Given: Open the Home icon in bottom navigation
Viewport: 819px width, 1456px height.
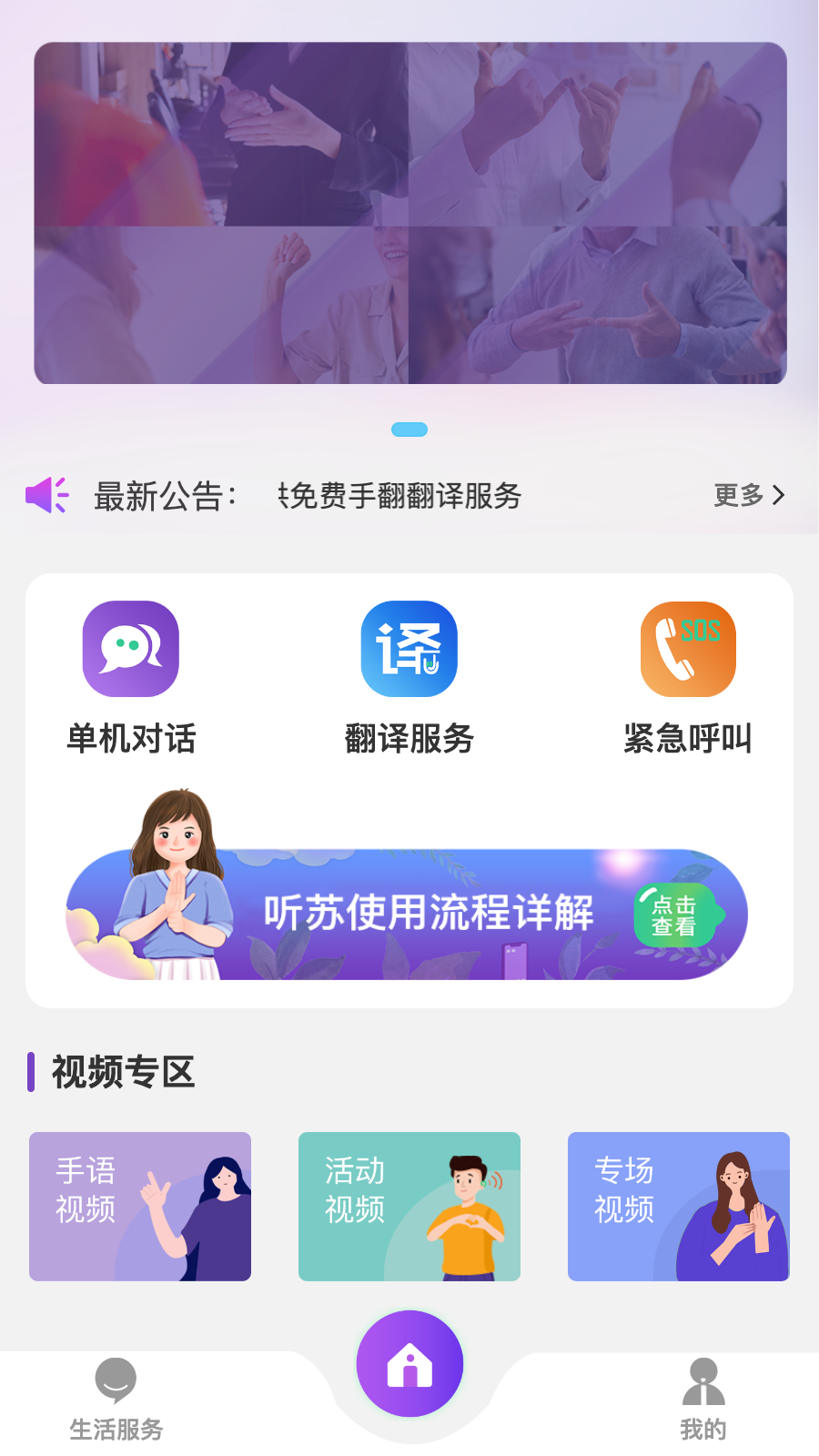Looking at the screenshot, I should pos(409,1363).
